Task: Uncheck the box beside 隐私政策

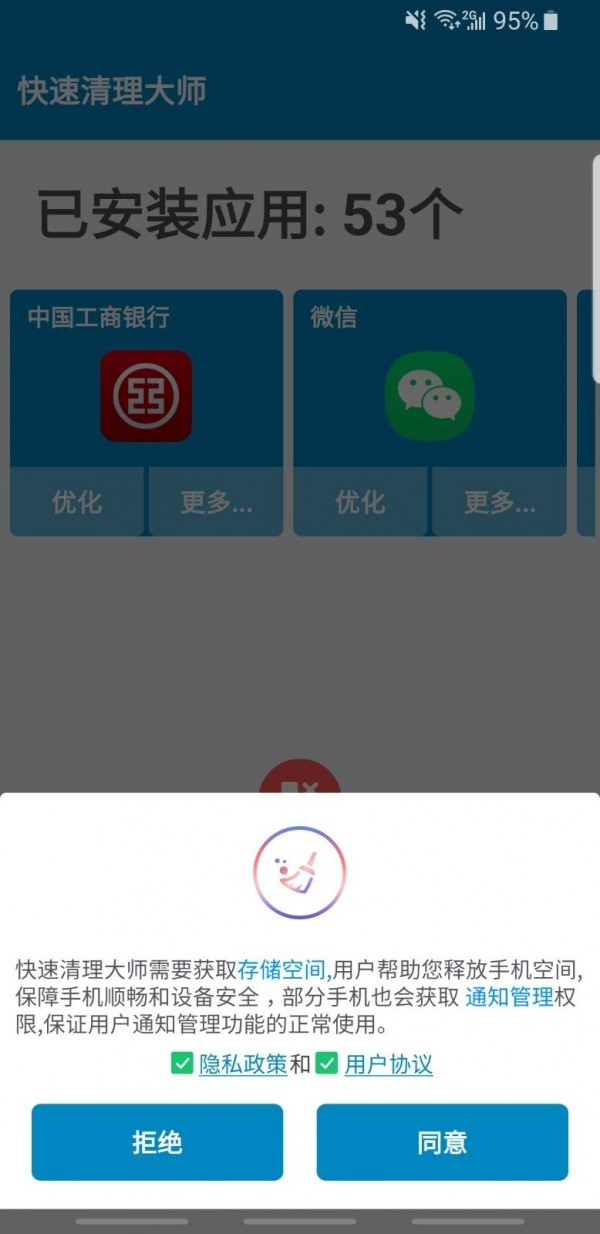Action: pos(182,1064)
